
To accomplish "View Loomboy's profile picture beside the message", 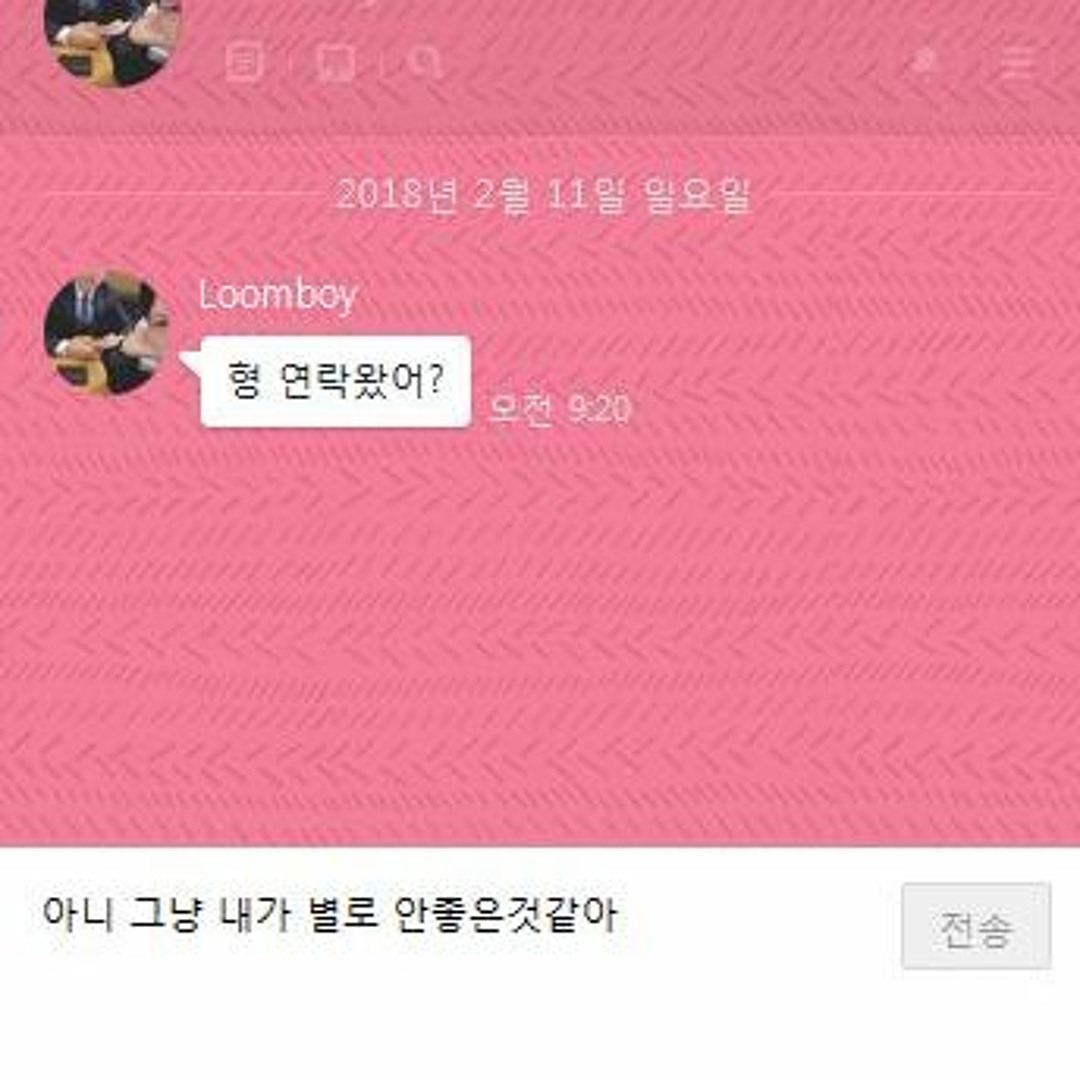I will (x=108, y=332).
